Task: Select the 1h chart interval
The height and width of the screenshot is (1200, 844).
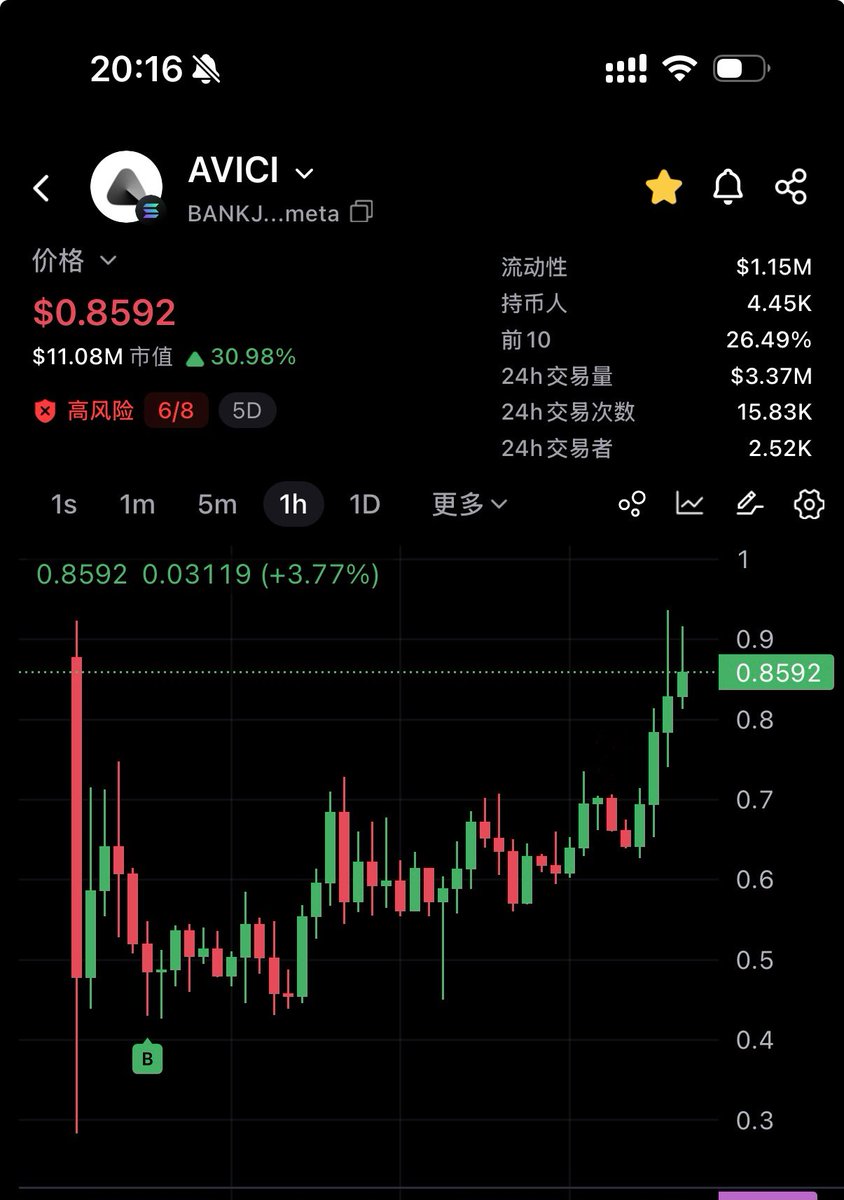Action: (x=293, y=505)
